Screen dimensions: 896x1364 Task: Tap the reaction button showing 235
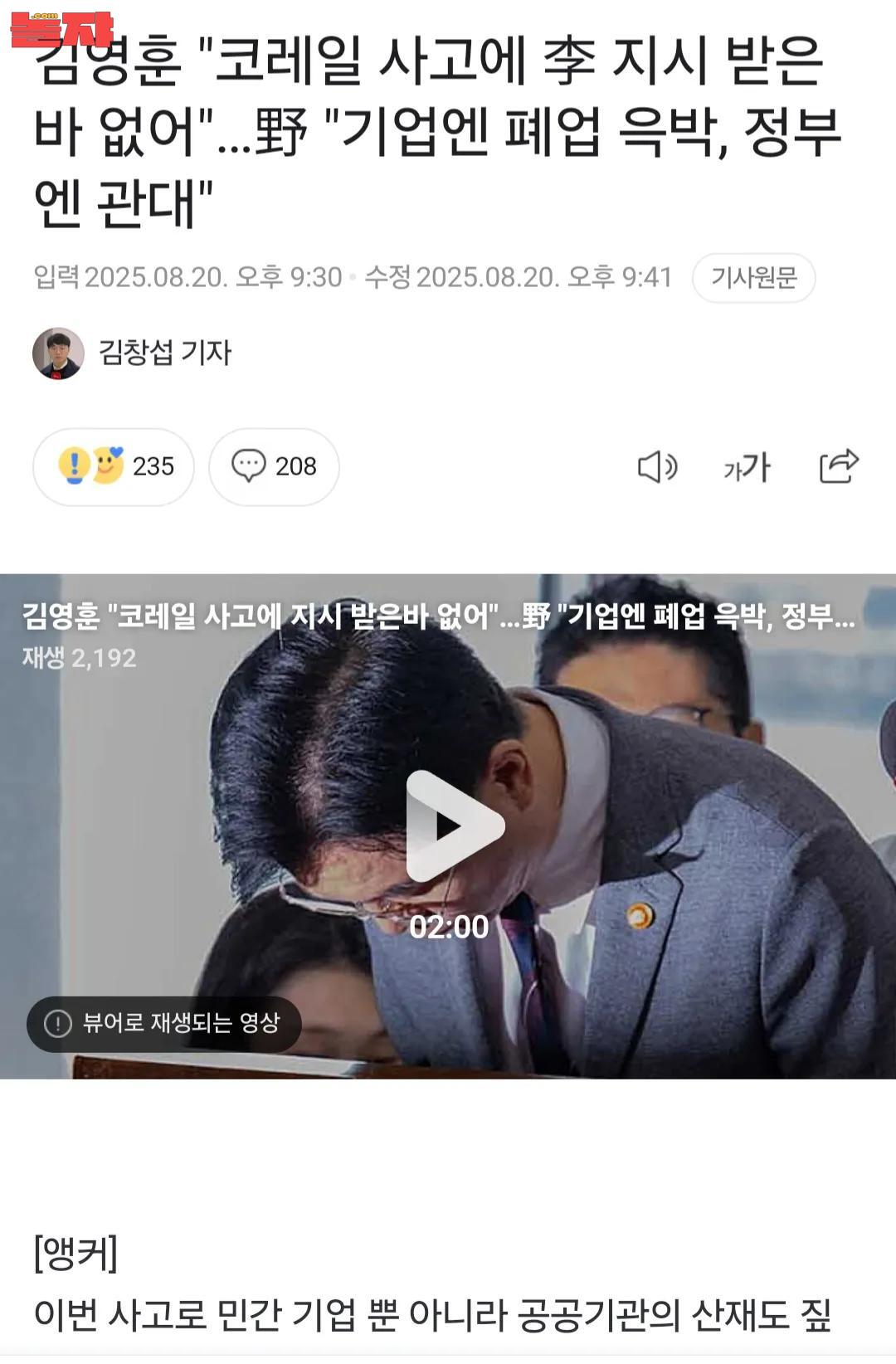pyautogui.click(x=114, y=466)
